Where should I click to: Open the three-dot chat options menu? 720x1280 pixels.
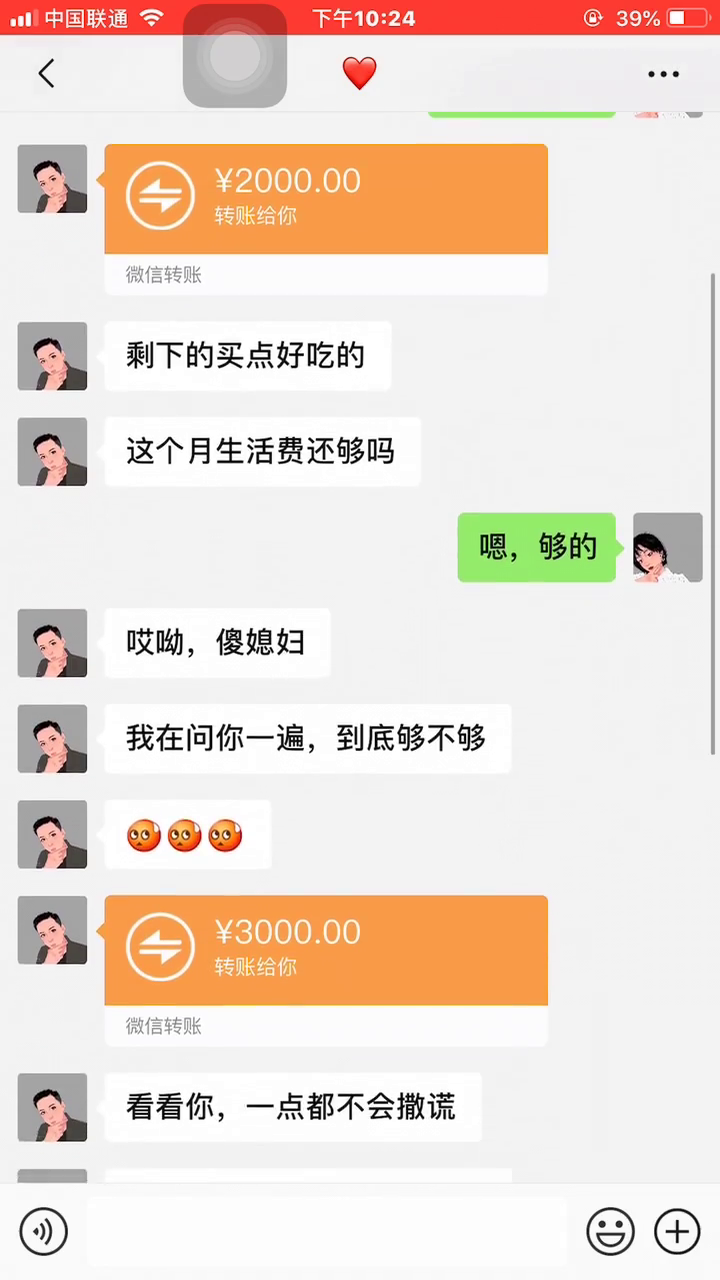663,74
